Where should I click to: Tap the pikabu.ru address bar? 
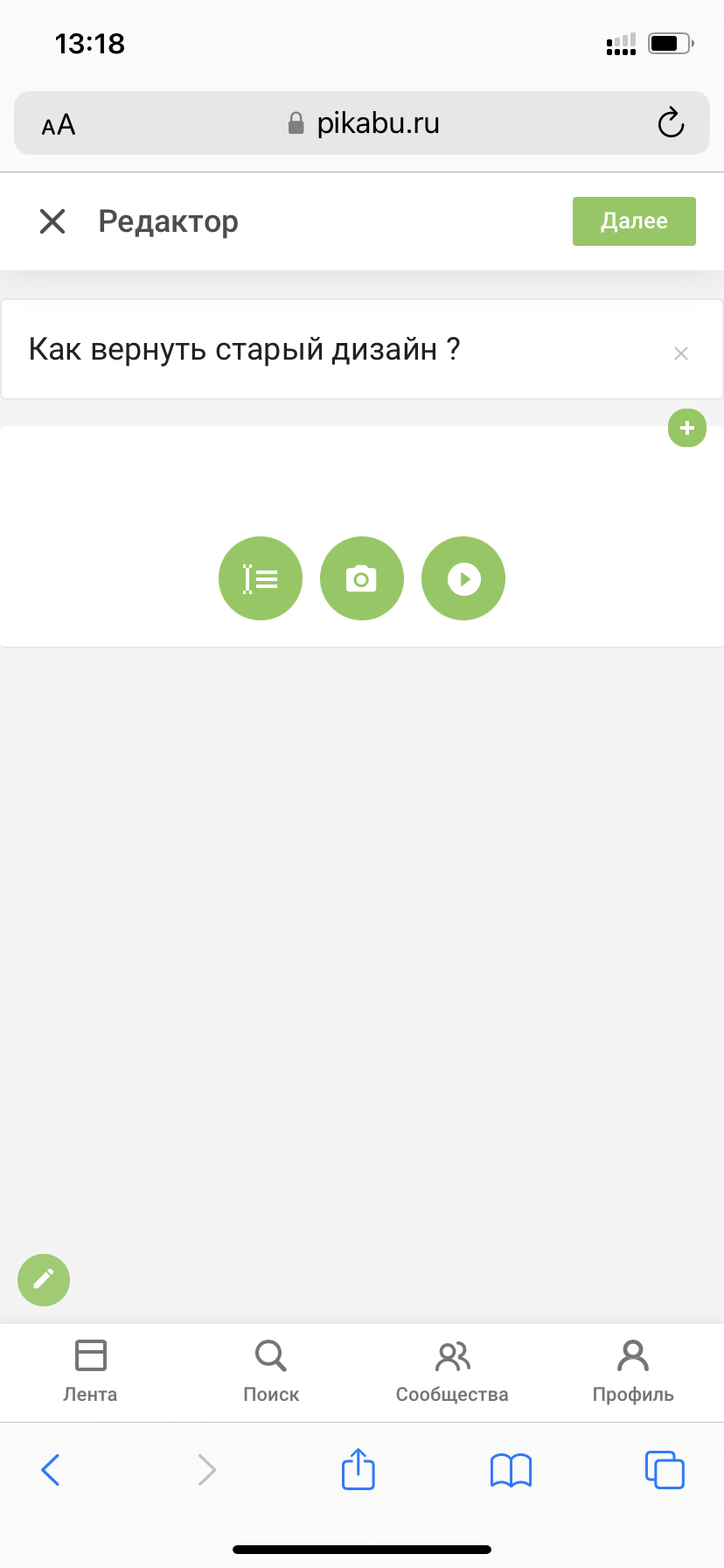point(362,123)
